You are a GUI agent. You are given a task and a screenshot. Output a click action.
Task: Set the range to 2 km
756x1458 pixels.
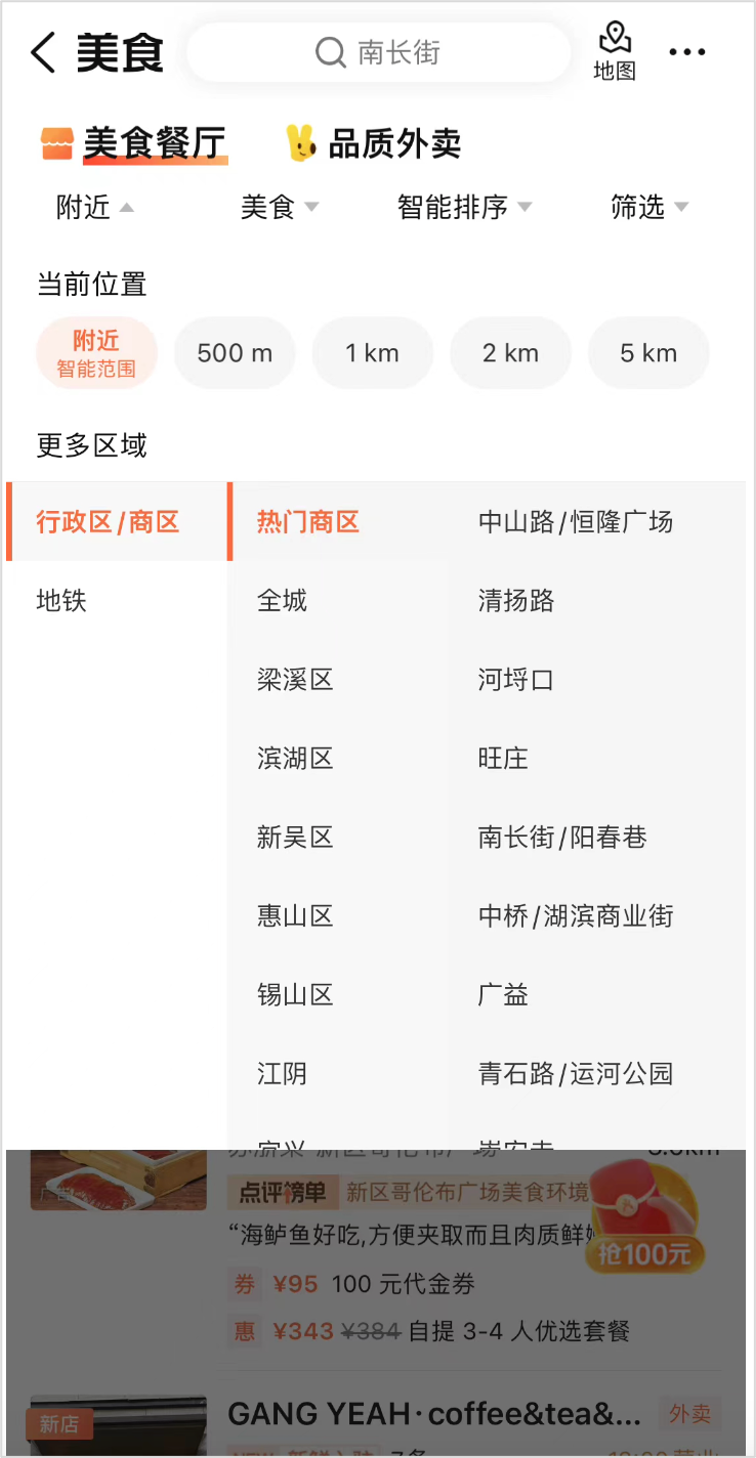click(510, 353)
